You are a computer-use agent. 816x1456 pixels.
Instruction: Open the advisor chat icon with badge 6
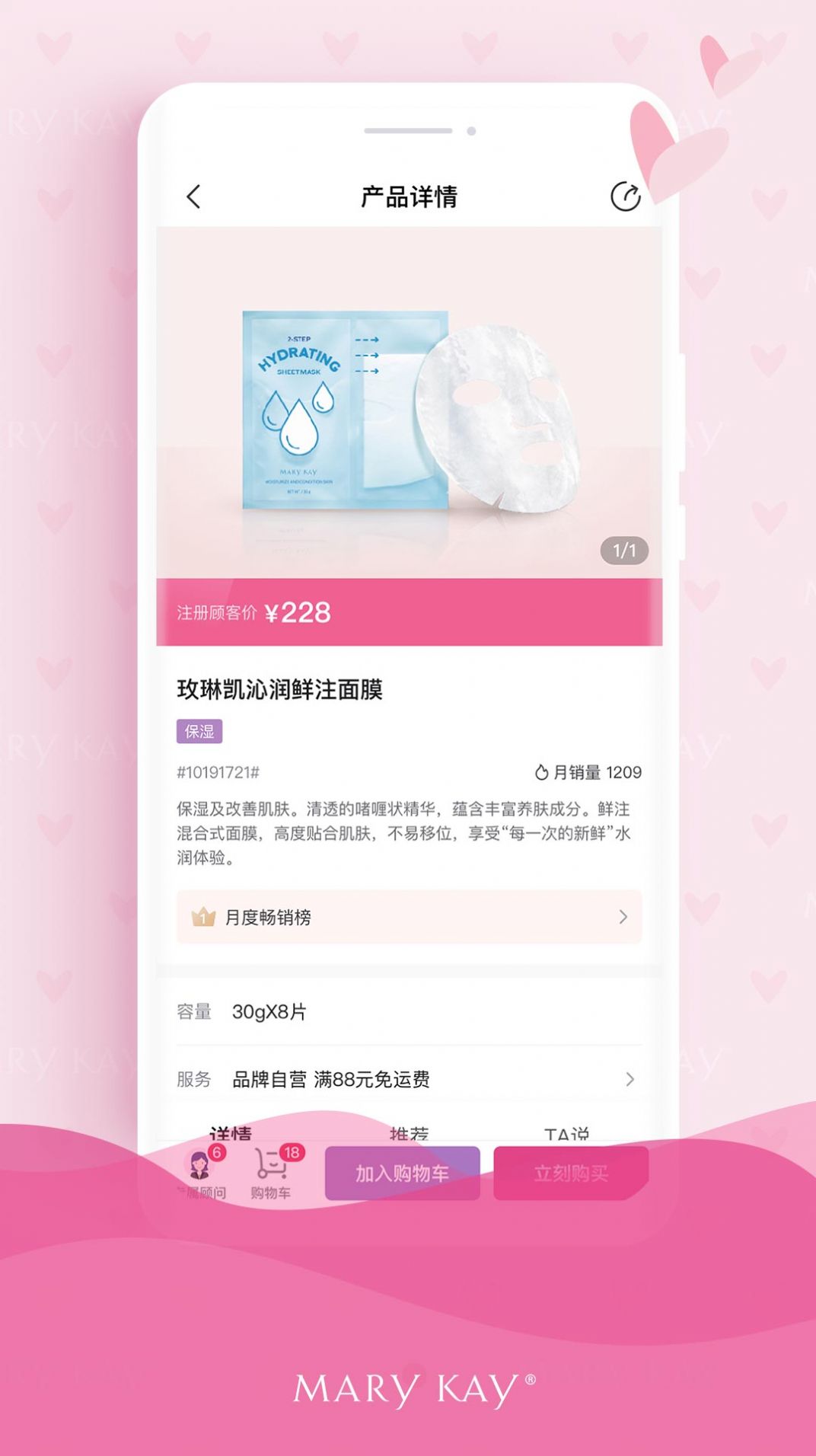point(200,1165)
